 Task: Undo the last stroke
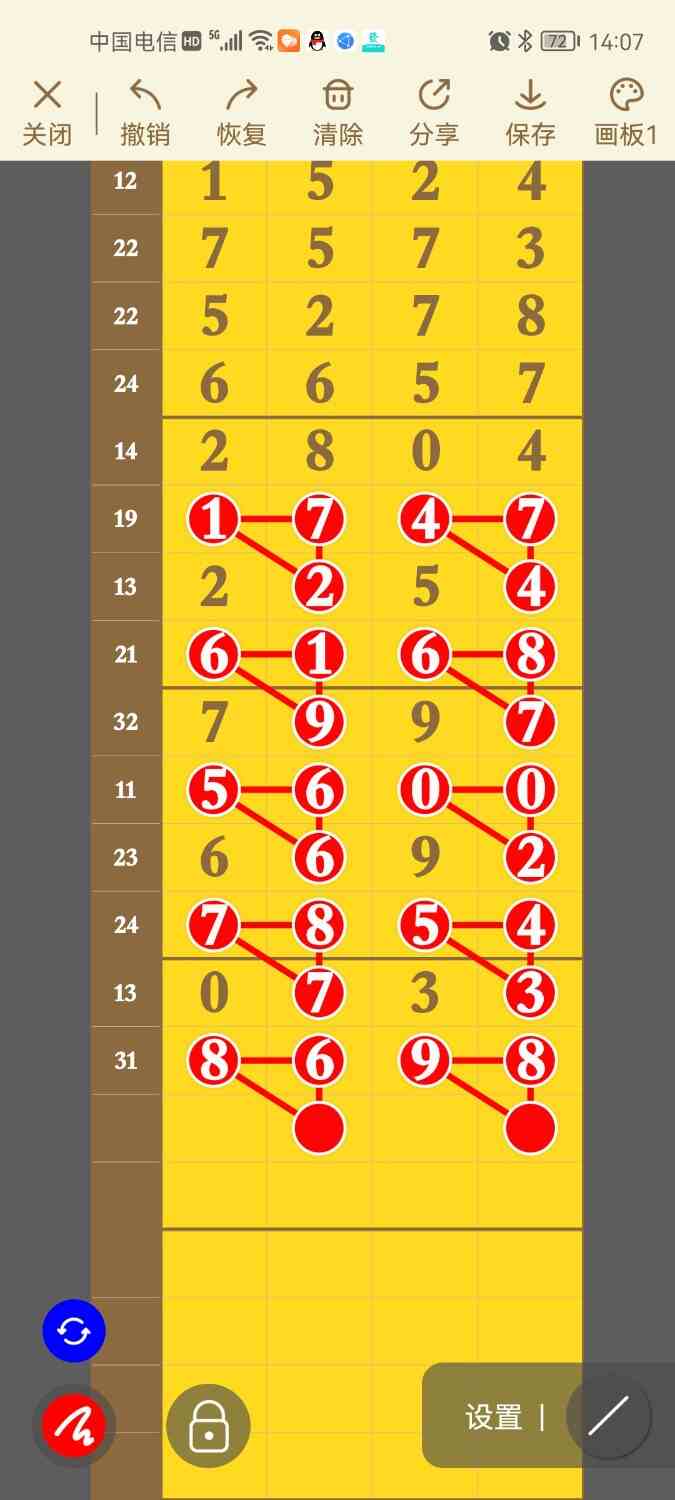point(145,113)
